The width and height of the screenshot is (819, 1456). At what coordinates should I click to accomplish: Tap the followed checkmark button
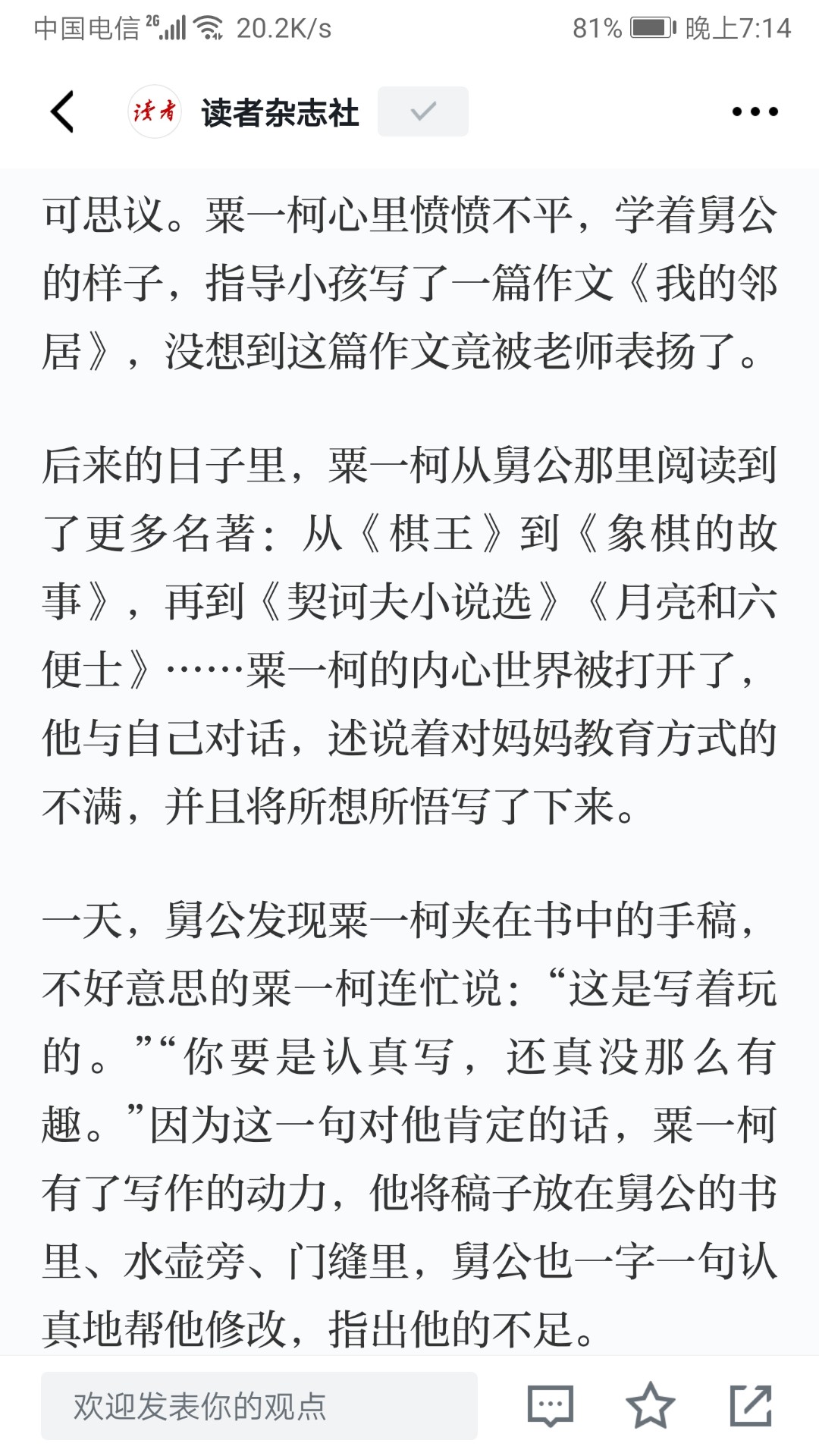point(422,111)
